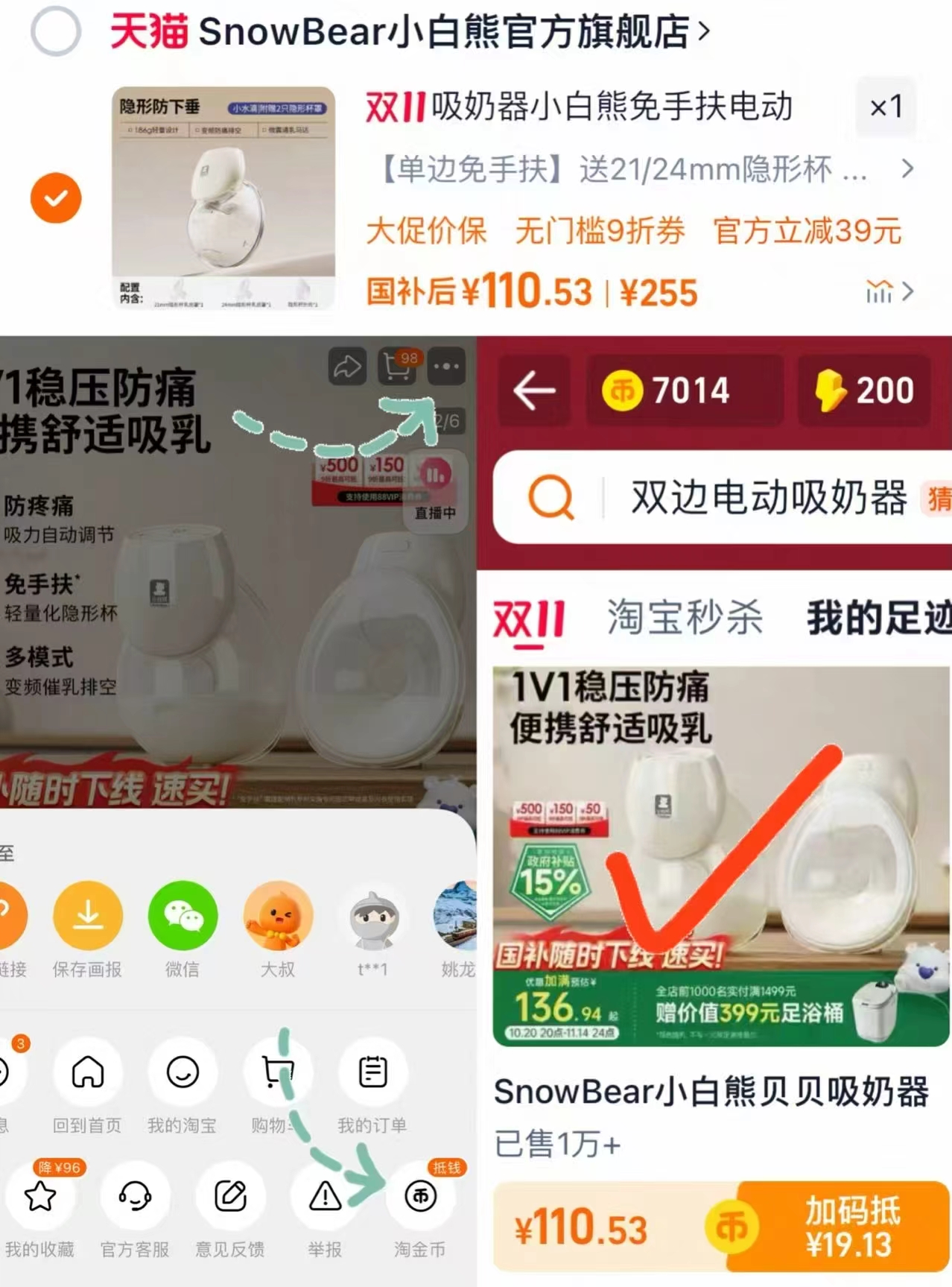Tap the 回到首页 home icon

point(87,1072)
